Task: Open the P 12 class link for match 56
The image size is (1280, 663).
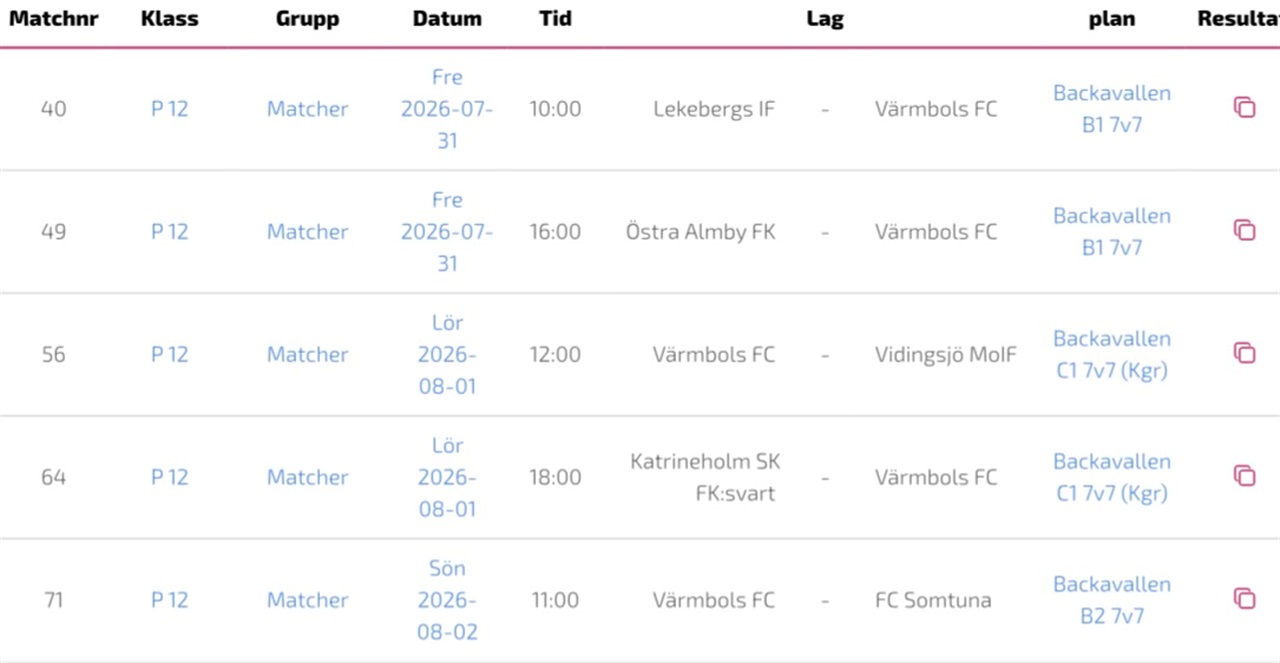Action: tap(169, 355)
